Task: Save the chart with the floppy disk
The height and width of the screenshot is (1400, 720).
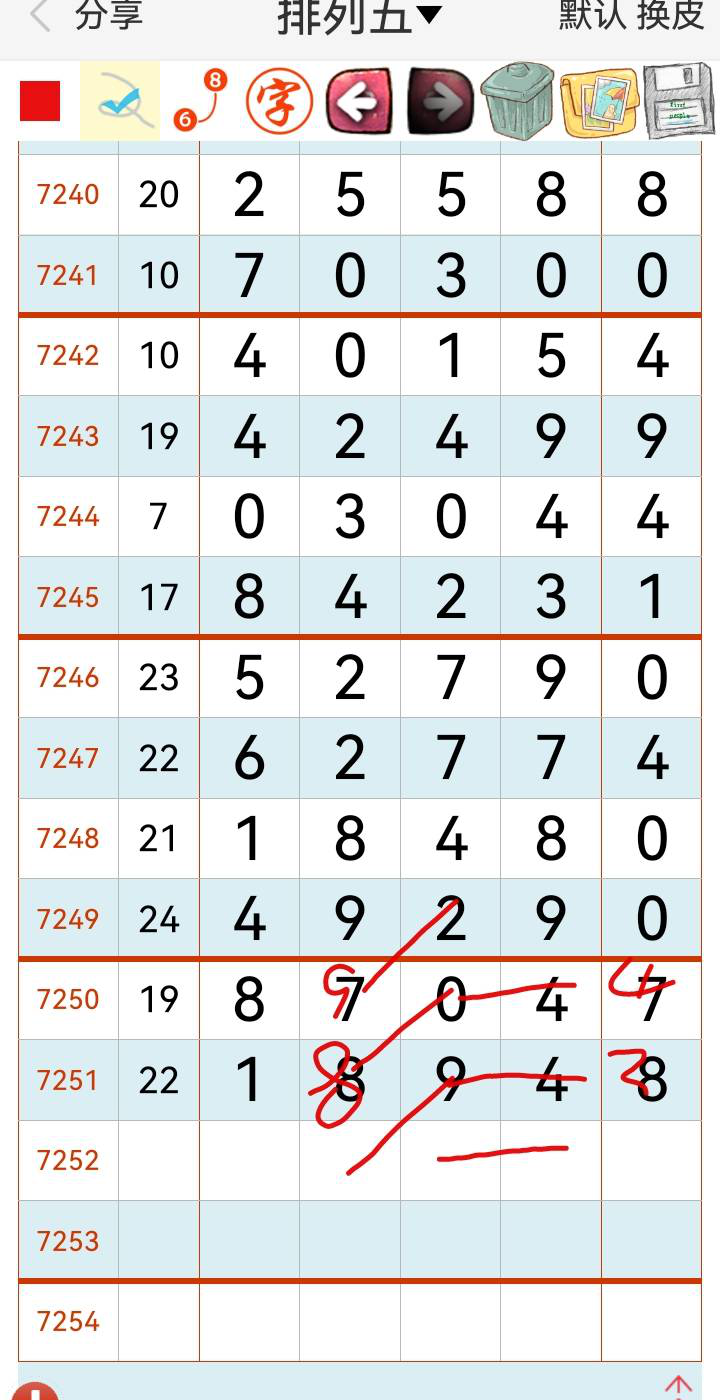Action: point(679,101)
